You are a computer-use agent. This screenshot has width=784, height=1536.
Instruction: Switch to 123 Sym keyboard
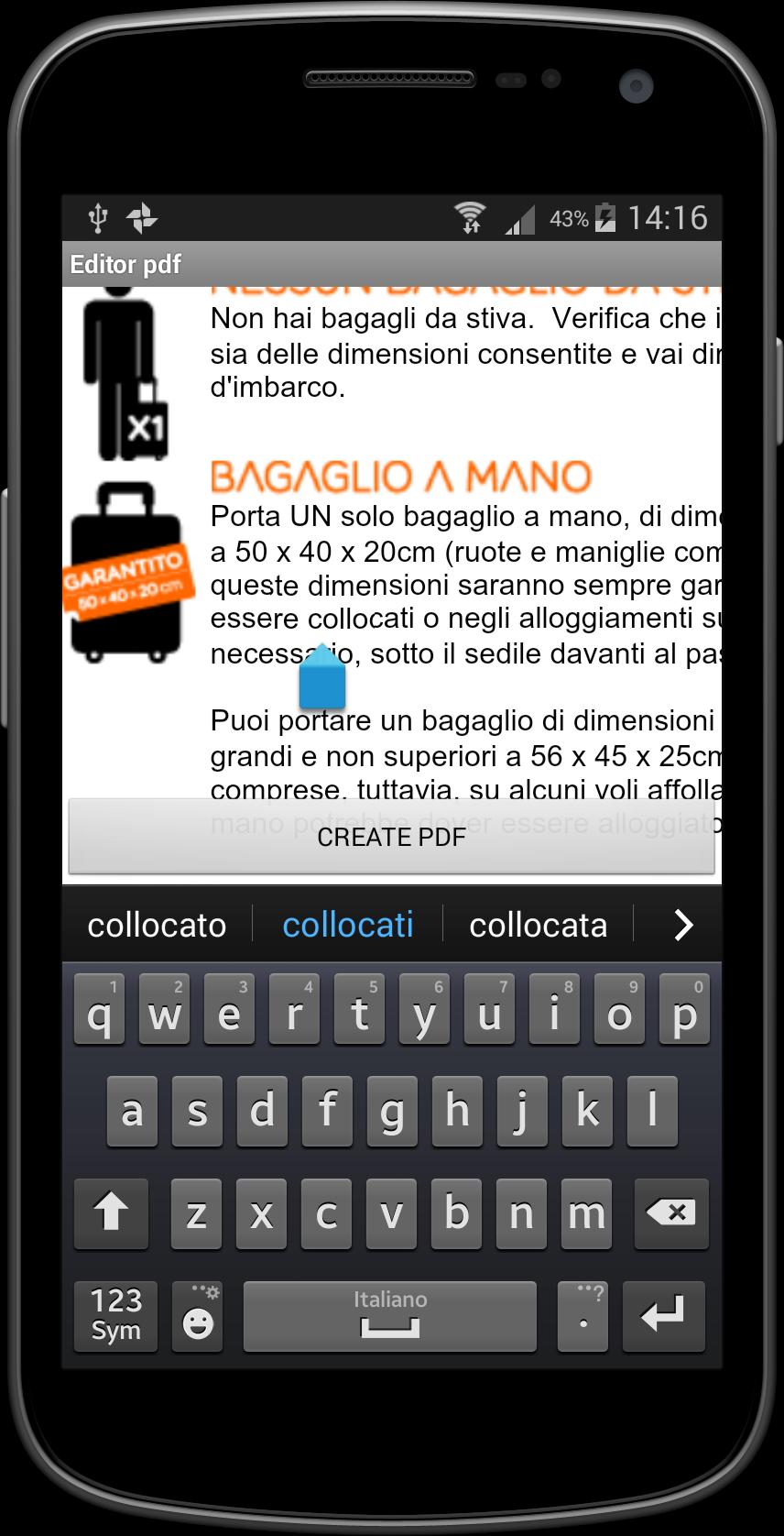[115, 1315]
